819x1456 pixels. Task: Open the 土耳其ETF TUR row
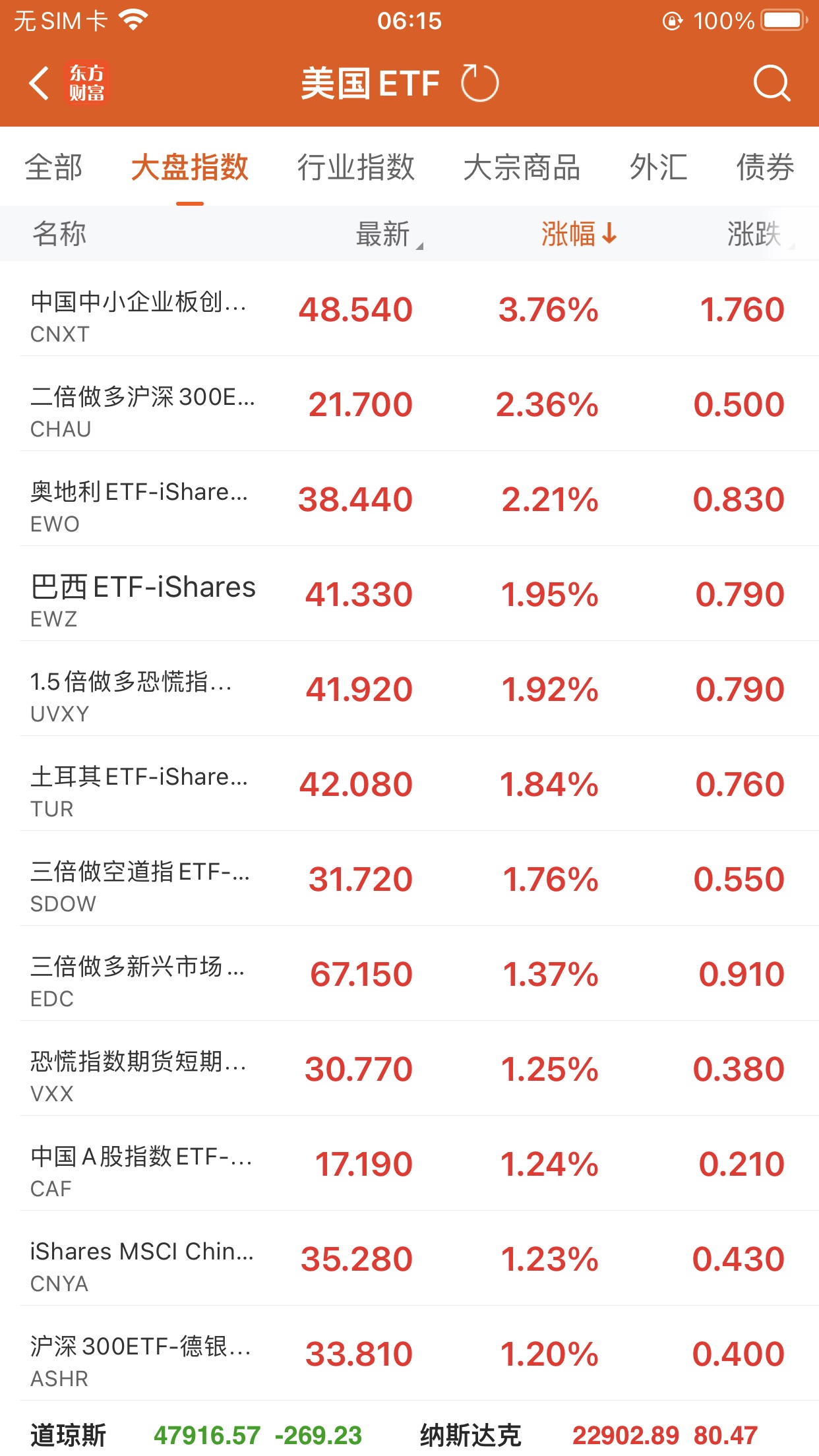[x=409, y=784]
